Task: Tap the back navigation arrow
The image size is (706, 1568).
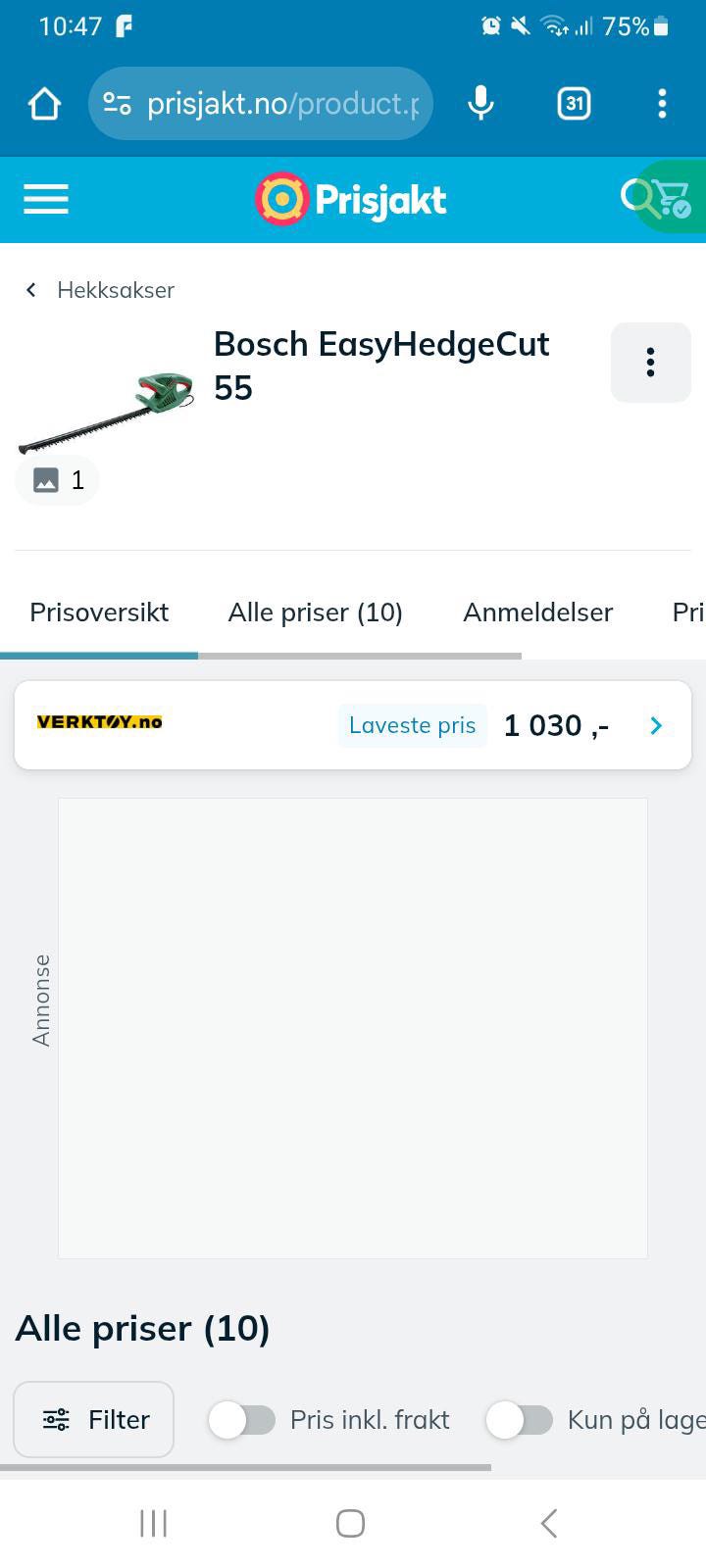Action: (x=547, y=1523)
